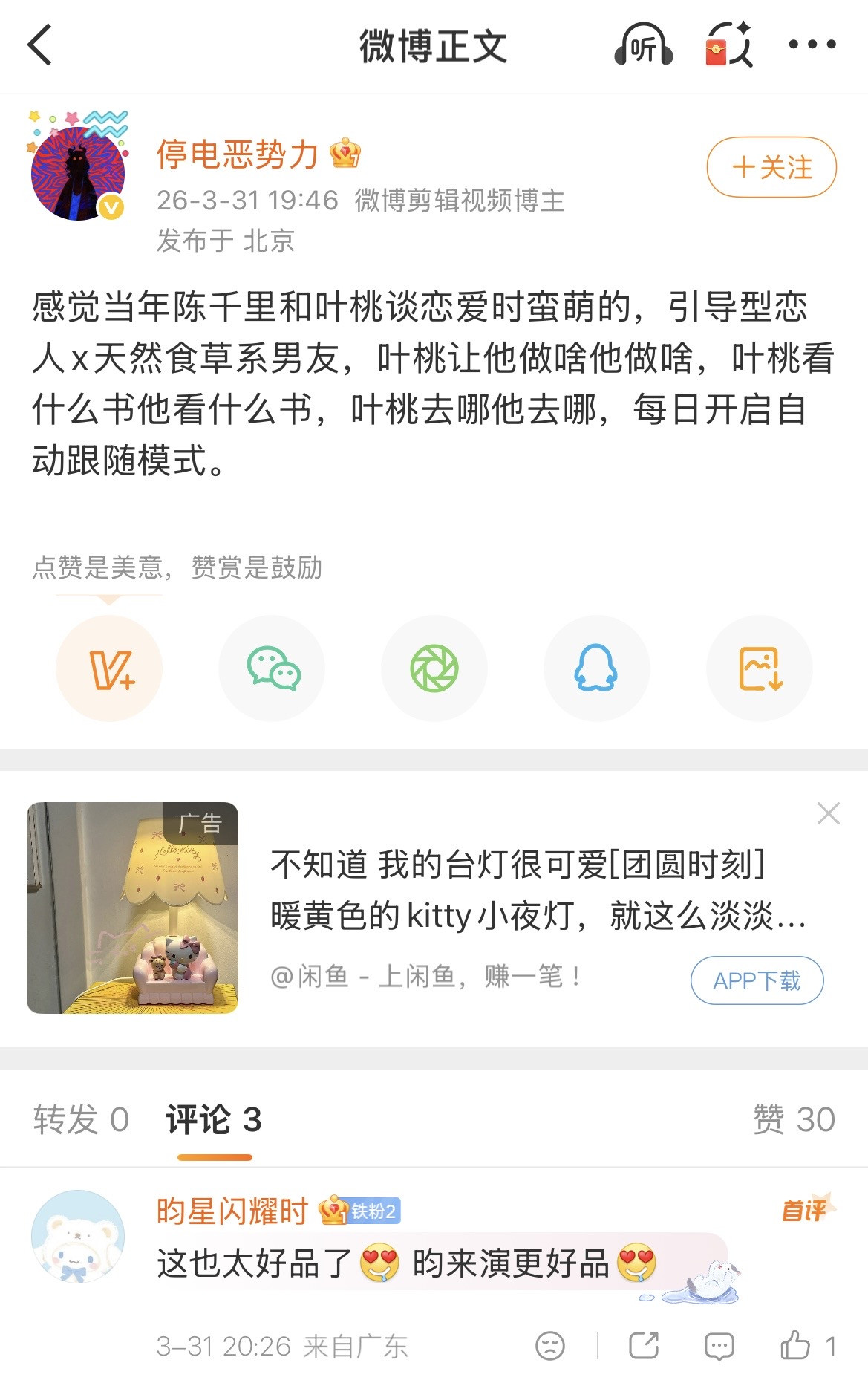Switch to the 转发 tab
This screenshot has width=868, height=1383.
coord(81,1119)
